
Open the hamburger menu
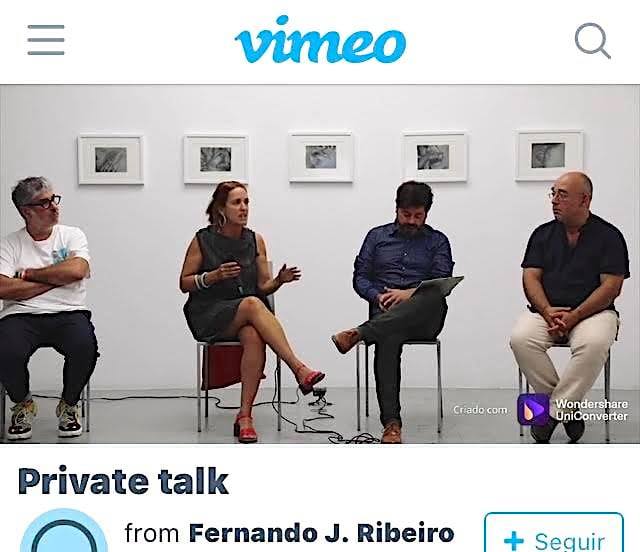[x=46, y=41]
